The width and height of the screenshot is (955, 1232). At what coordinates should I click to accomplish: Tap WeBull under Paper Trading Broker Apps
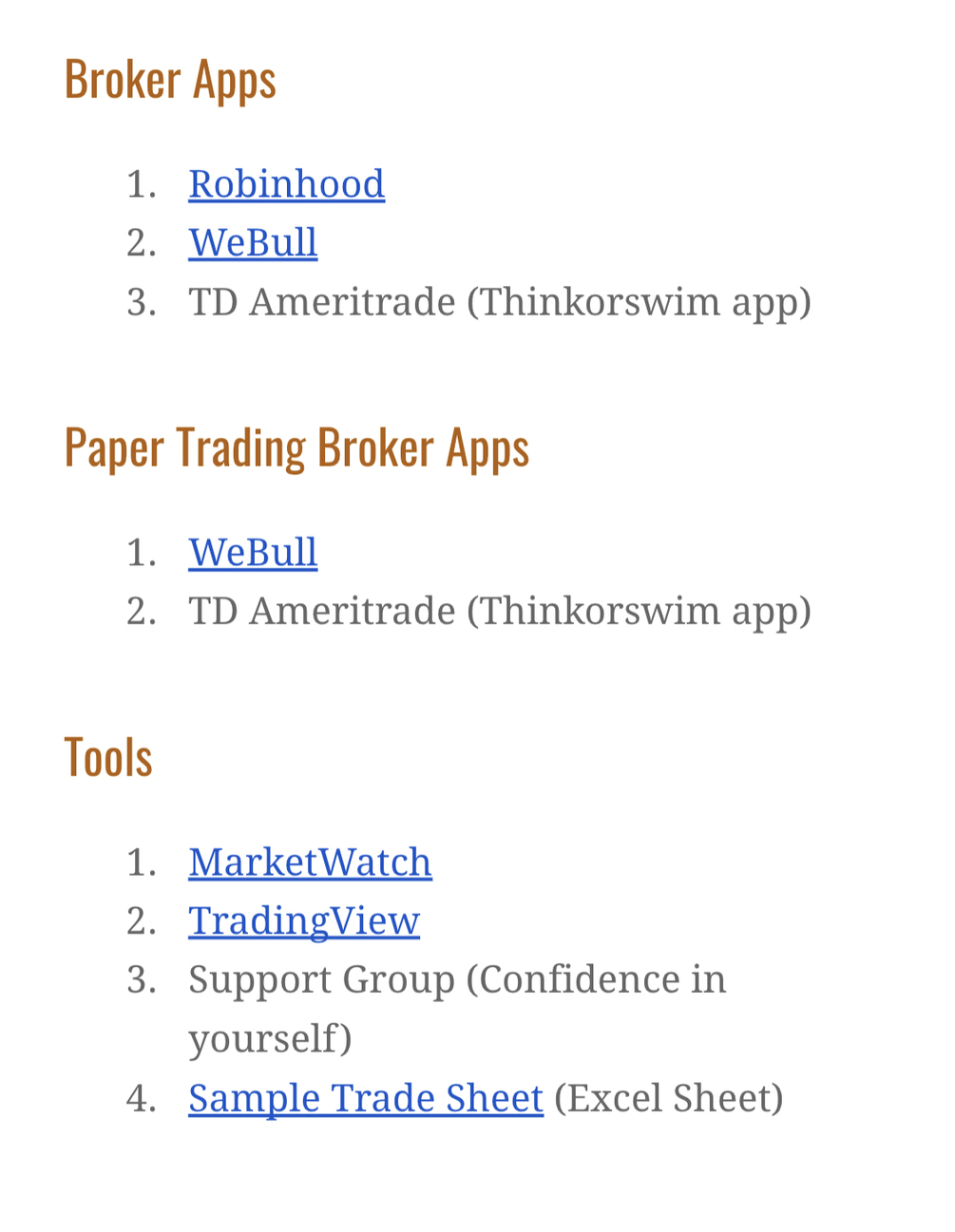253,553
